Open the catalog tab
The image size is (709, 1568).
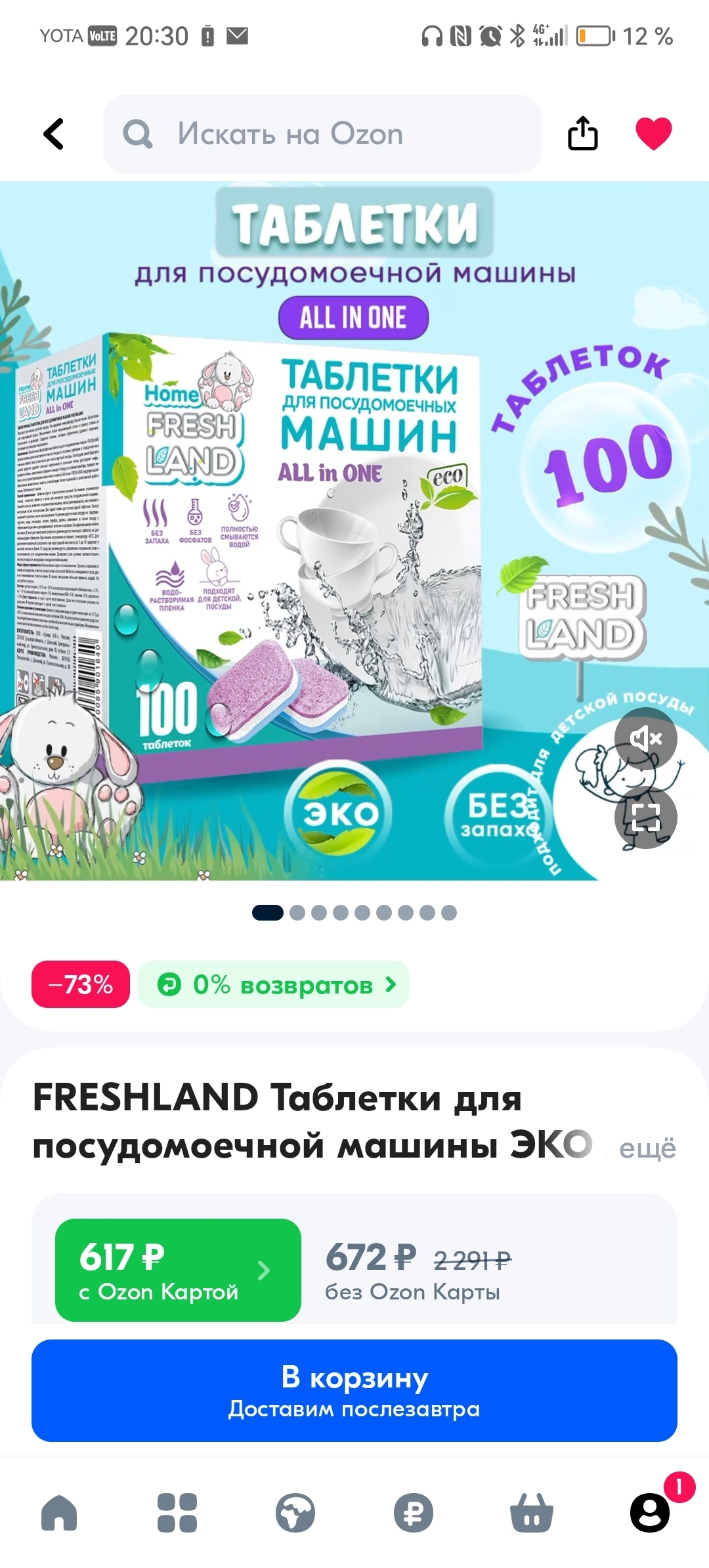[x=177, y=1513]
